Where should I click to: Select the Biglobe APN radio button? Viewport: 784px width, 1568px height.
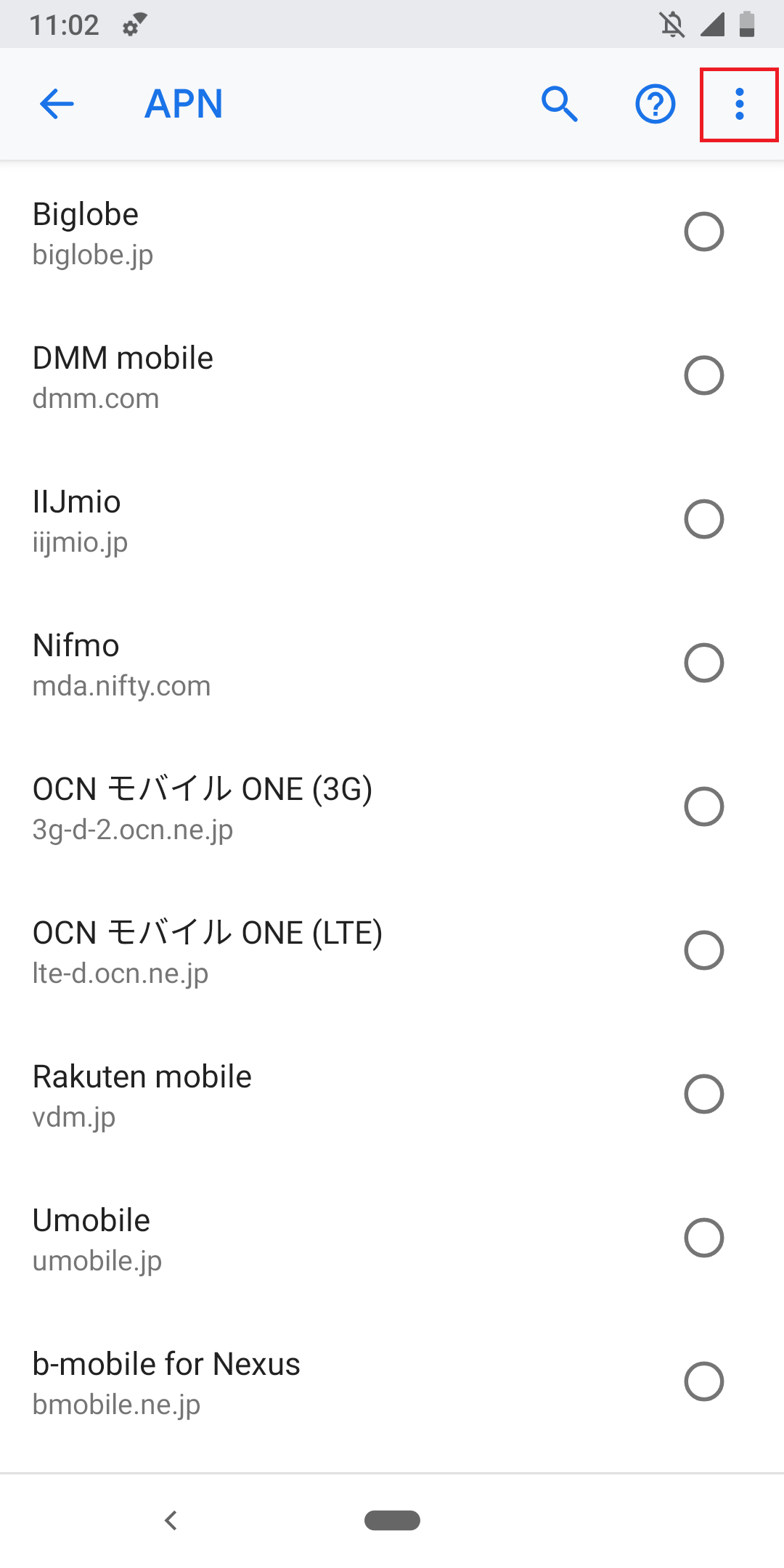point(703,232)
